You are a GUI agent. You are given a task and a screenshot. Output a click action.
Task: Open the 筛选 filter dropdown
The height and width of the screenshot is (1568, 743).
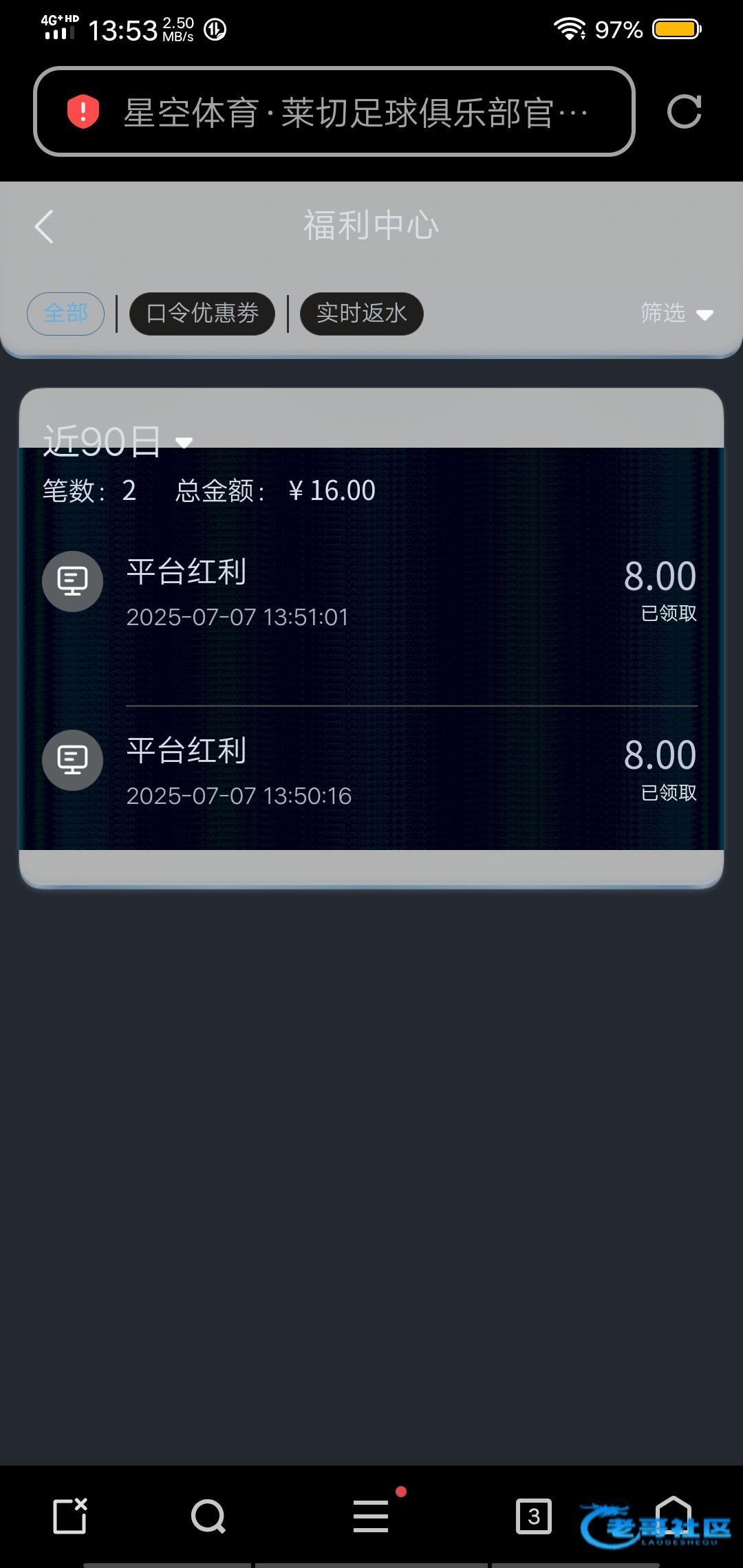[677, 314]
